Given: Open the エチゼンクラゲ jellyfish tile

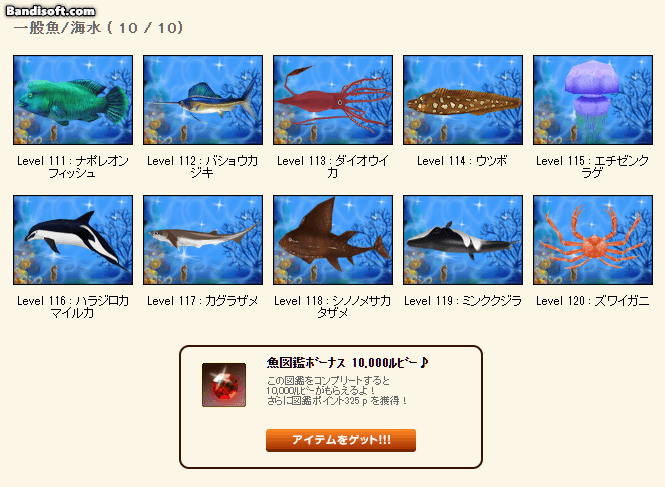Looking at the screenshot, I should coord(592,100).
